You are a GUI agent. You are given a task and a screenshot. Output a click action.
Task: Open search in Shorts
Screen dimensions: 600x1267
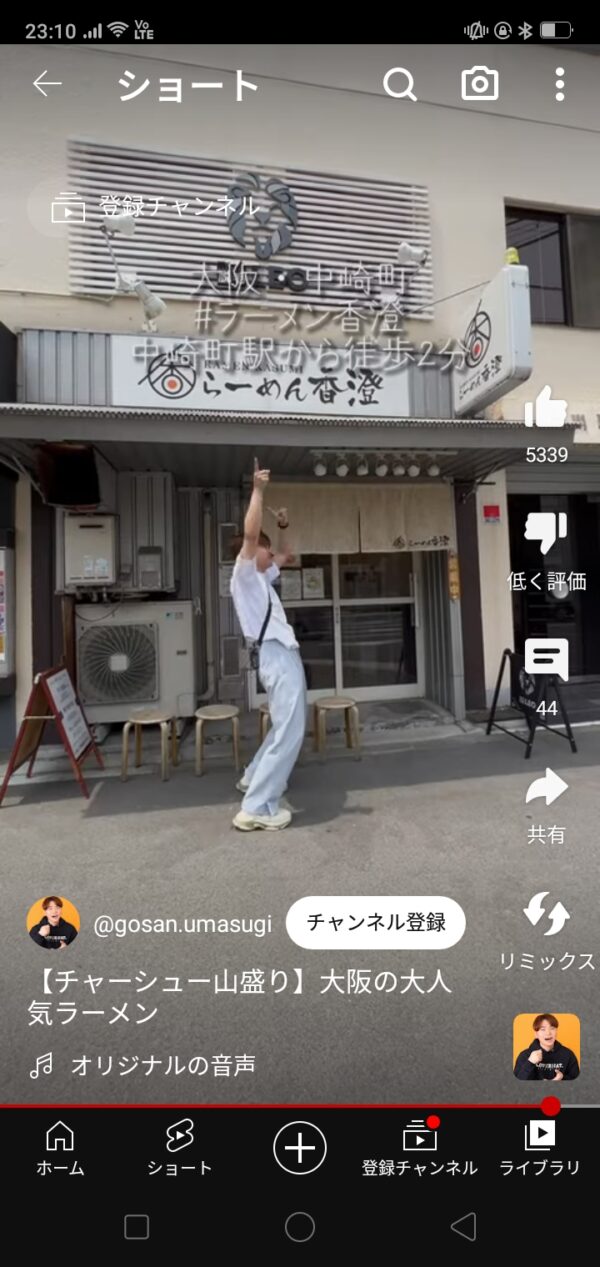pos(399,85)
